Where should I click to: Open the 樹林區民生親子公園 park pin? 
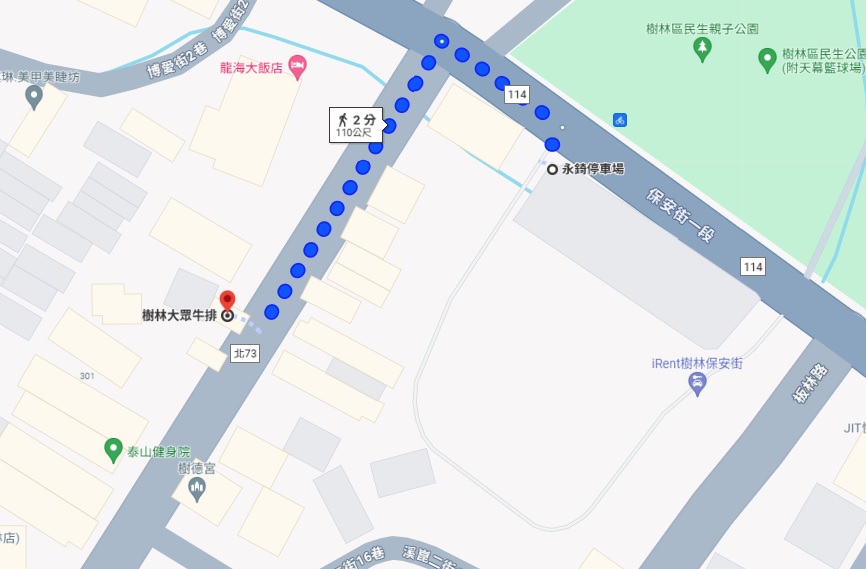click(703, 49)
